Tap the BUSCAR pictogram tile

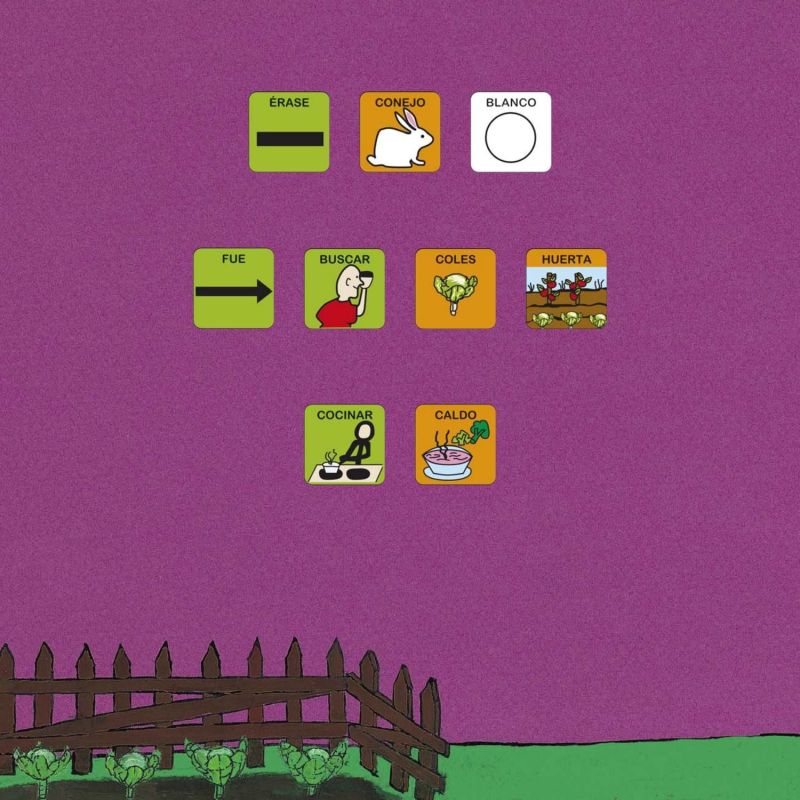pyautogui.click(x=345, y=288)
